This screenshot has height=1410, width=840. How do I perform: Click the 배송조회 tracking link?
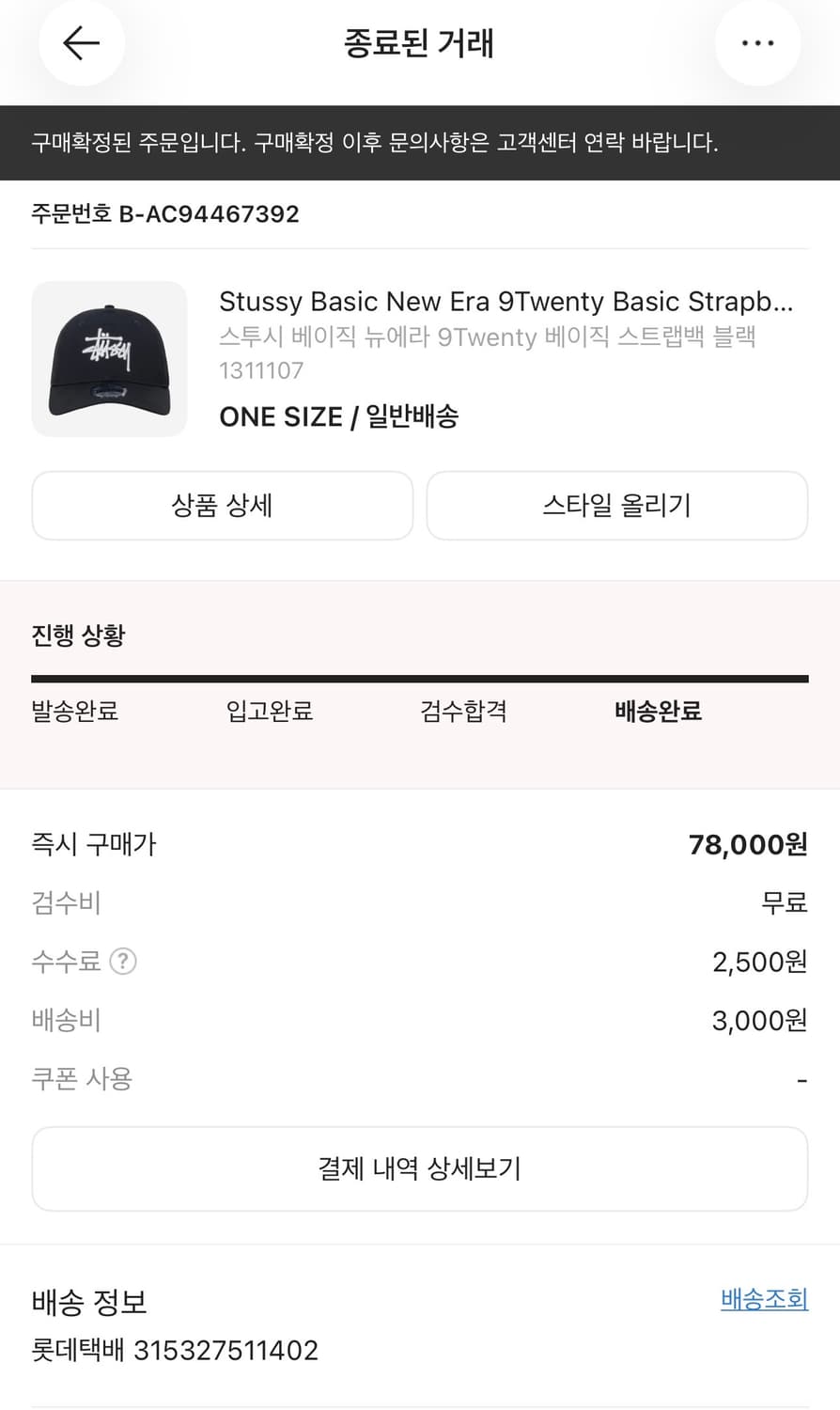point(763,1299)
